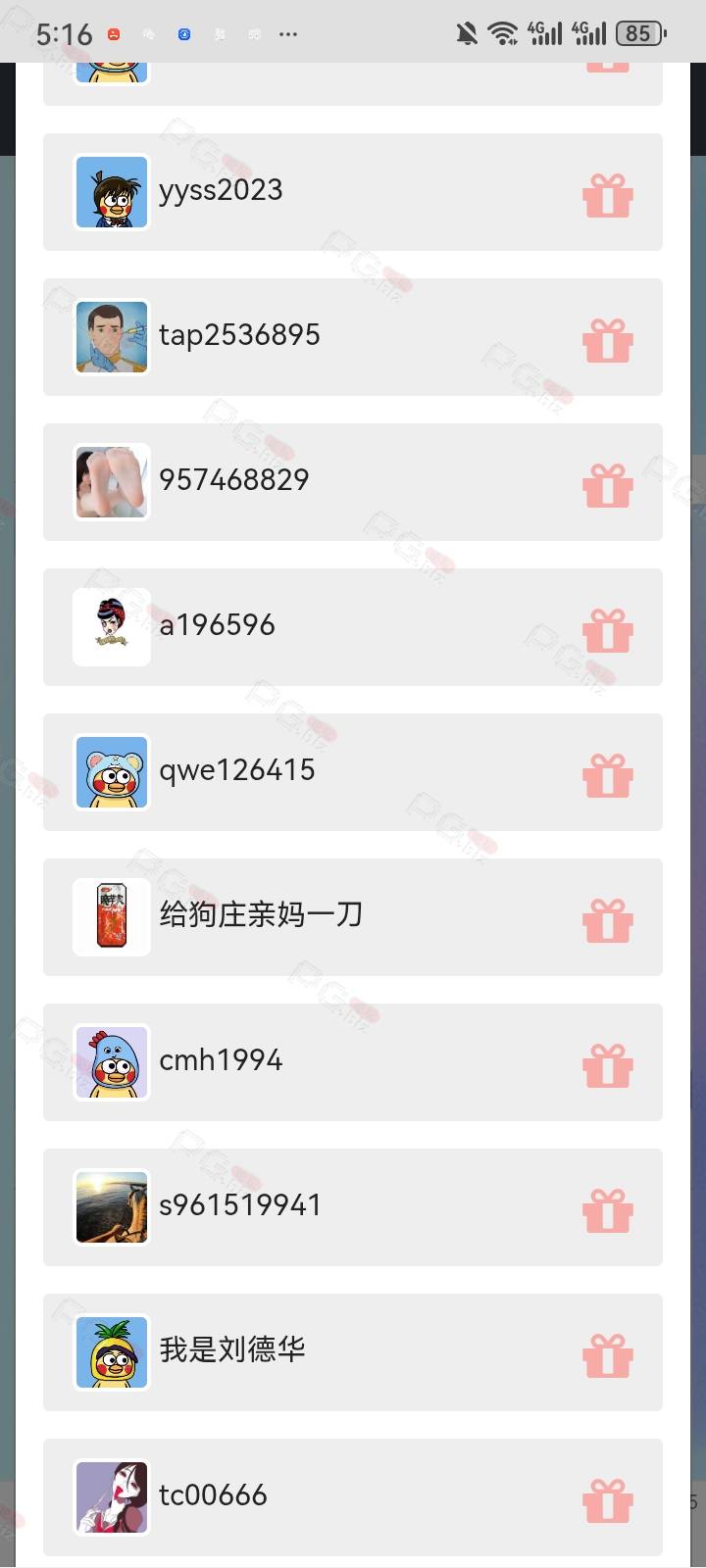Gift user a196596

pos(608,629)
